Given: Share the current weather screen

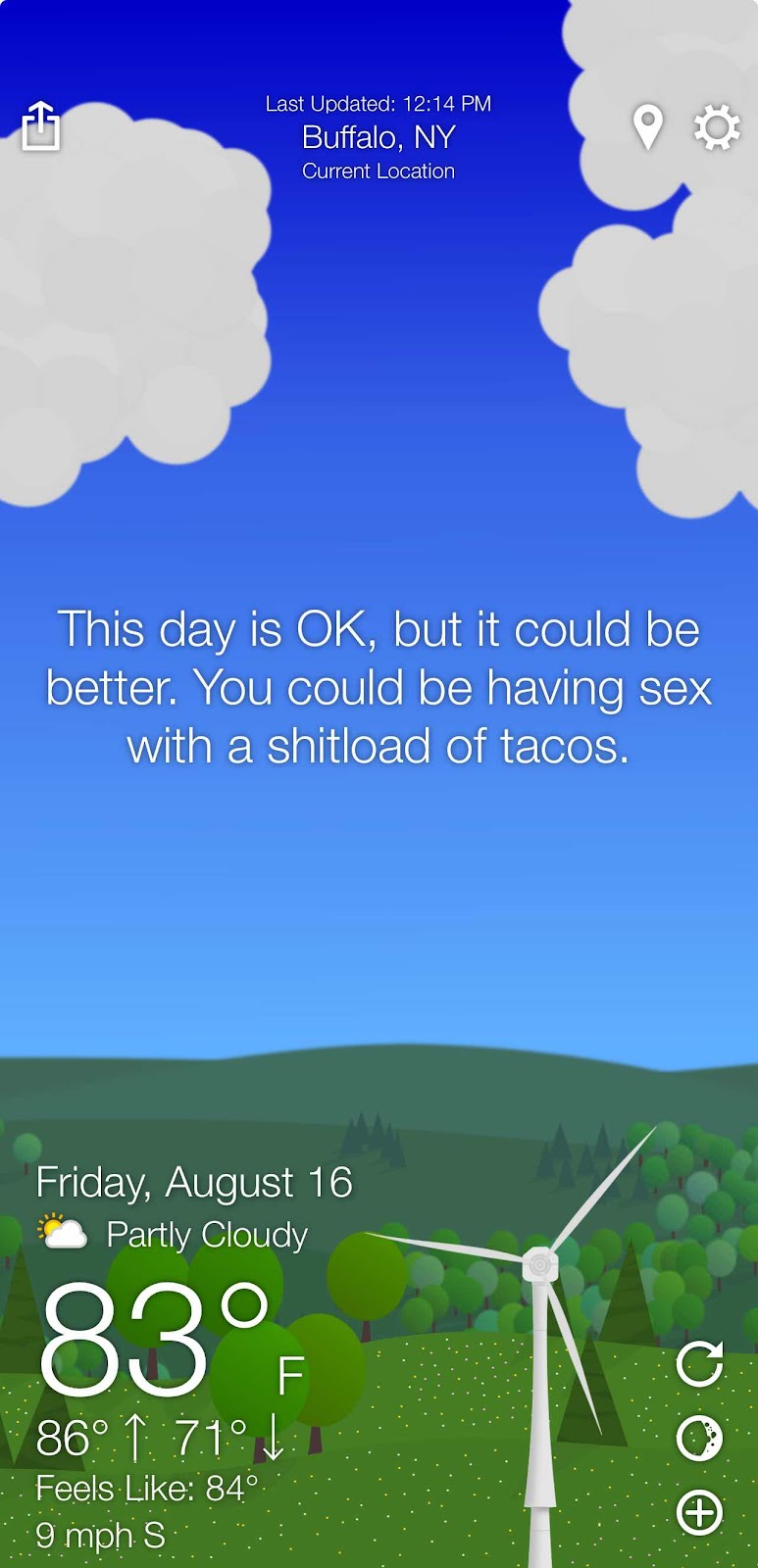Looking at the screenshot, I should [41, 126].
